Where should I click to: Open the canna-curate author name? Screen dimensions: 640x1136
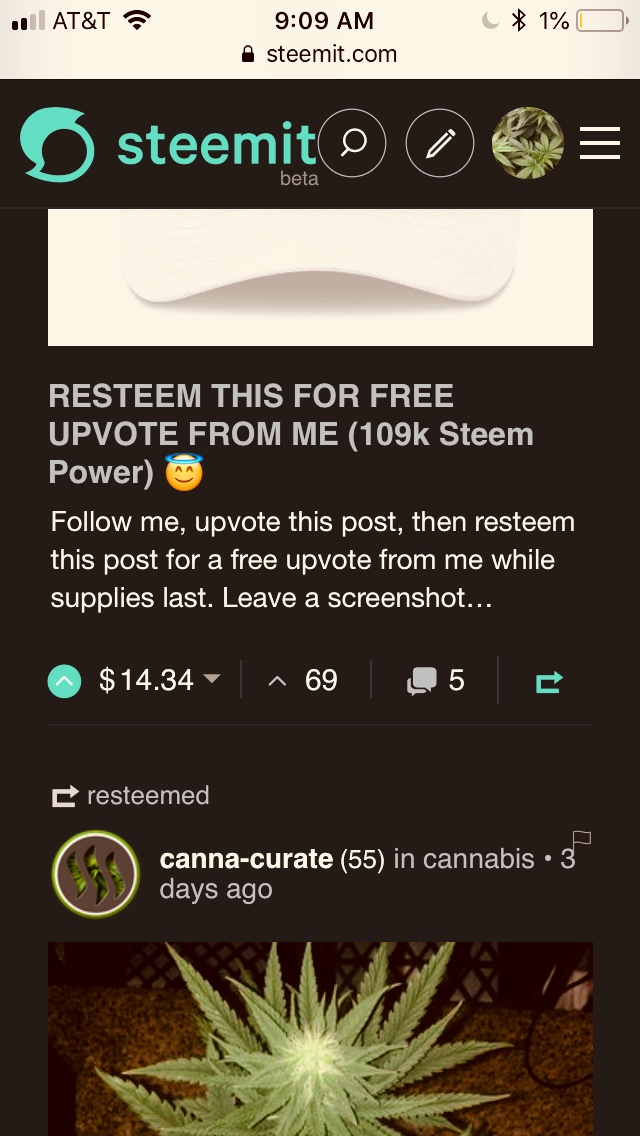click(246, 859)
